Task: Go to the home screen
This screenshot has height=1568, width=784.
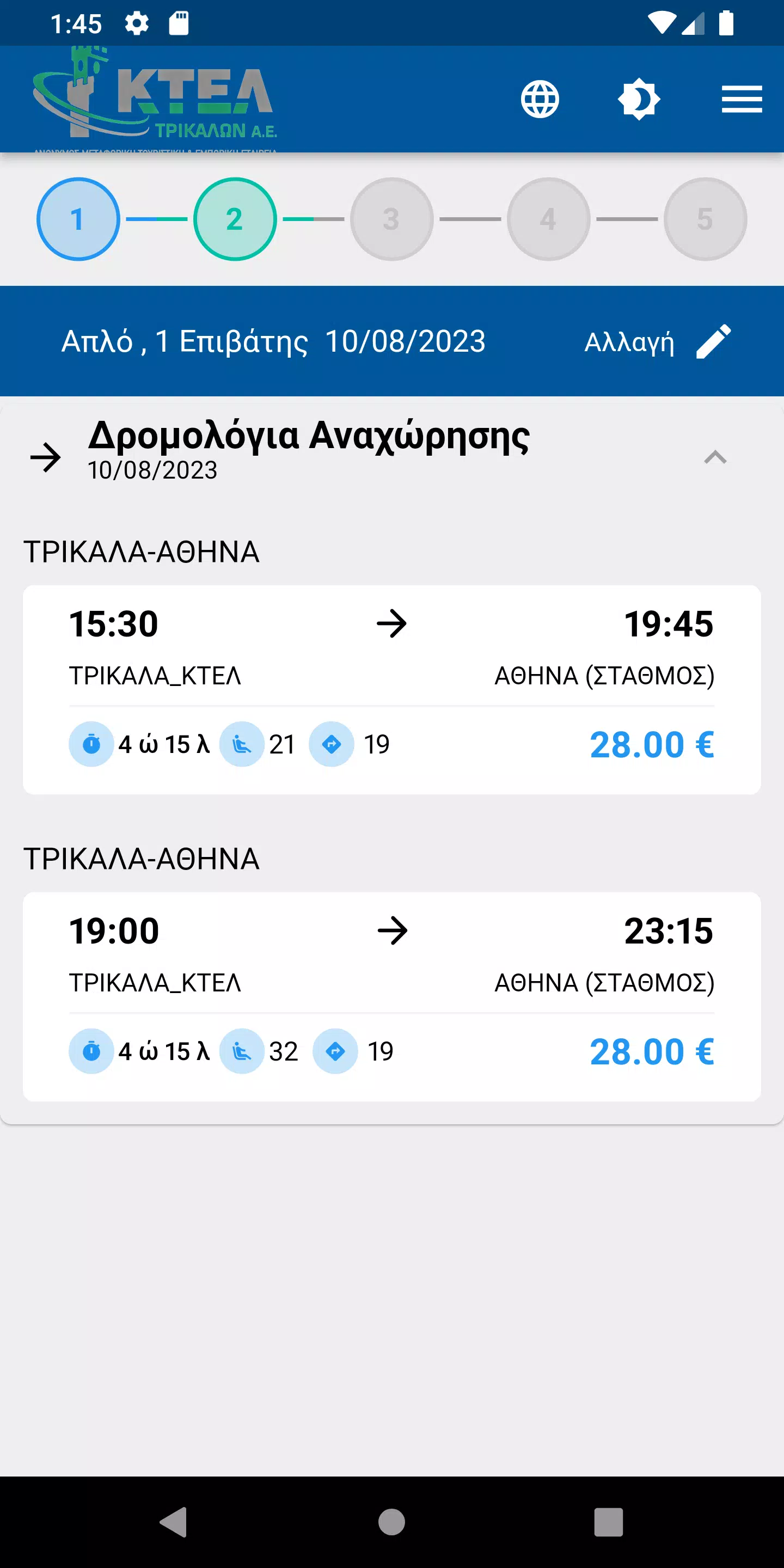Action: (x=391, y=1522)
